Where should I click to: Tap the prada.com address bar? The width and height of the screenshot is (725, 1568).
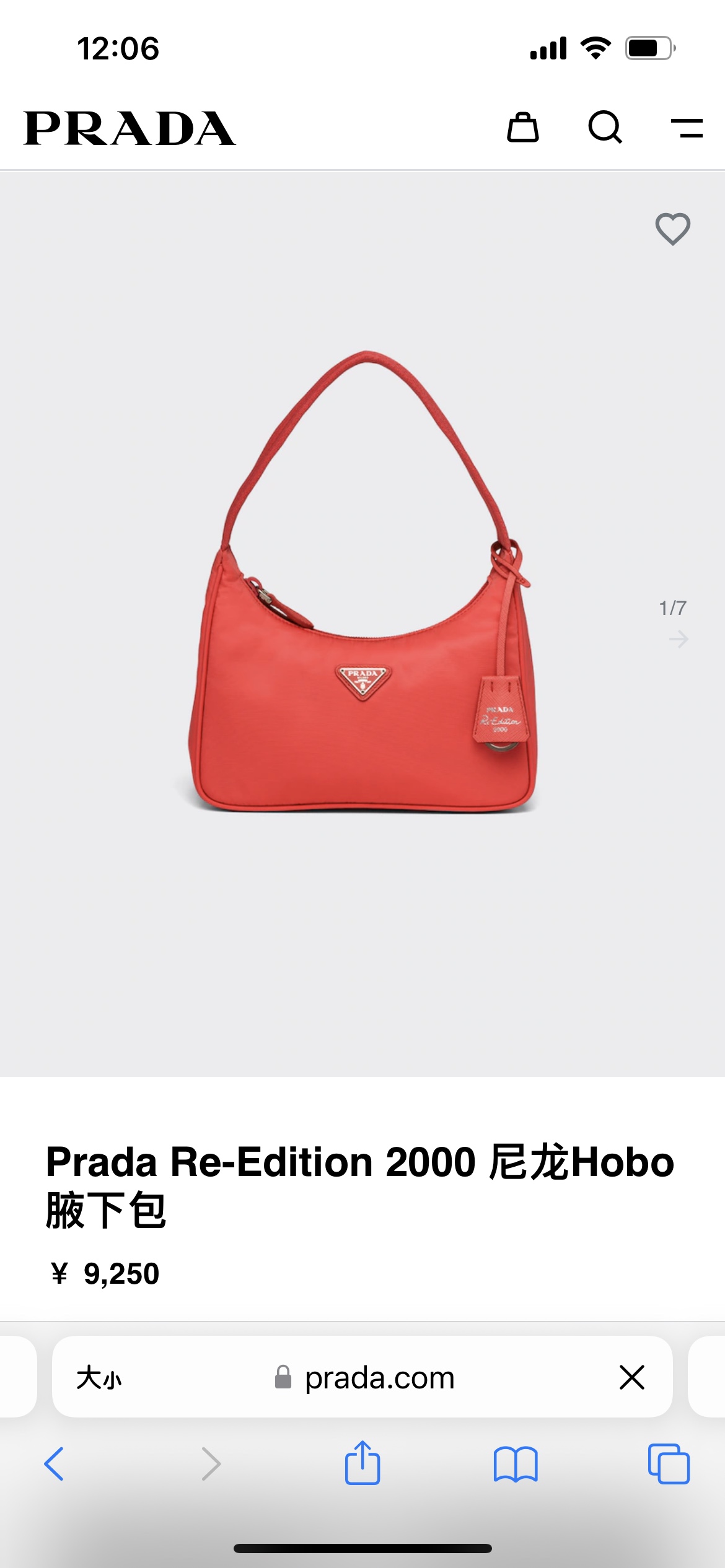pyautogui.click(x=379, y=1379)
